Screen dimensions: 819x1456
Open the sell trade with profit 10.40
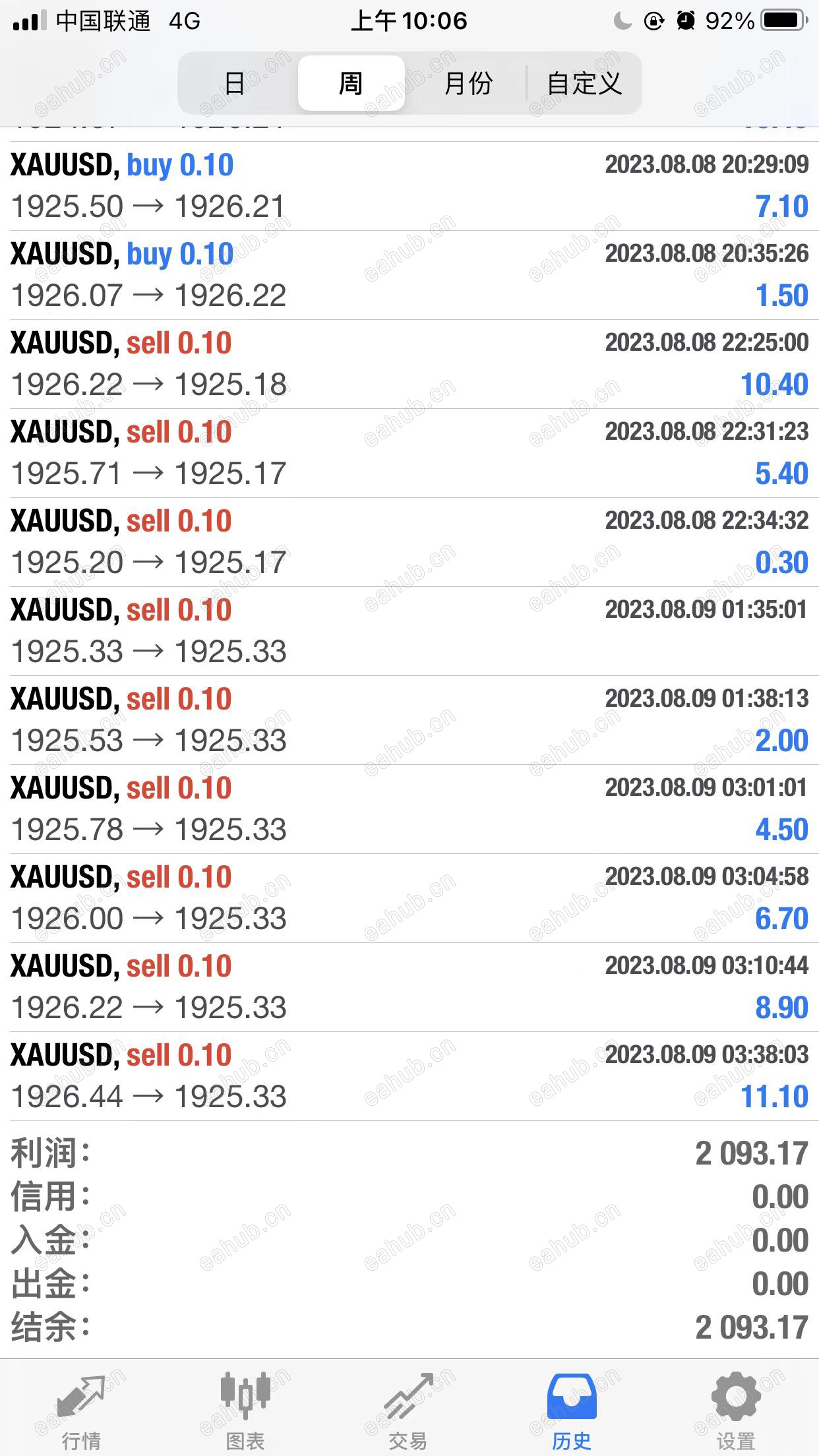[x=409, y=364]
